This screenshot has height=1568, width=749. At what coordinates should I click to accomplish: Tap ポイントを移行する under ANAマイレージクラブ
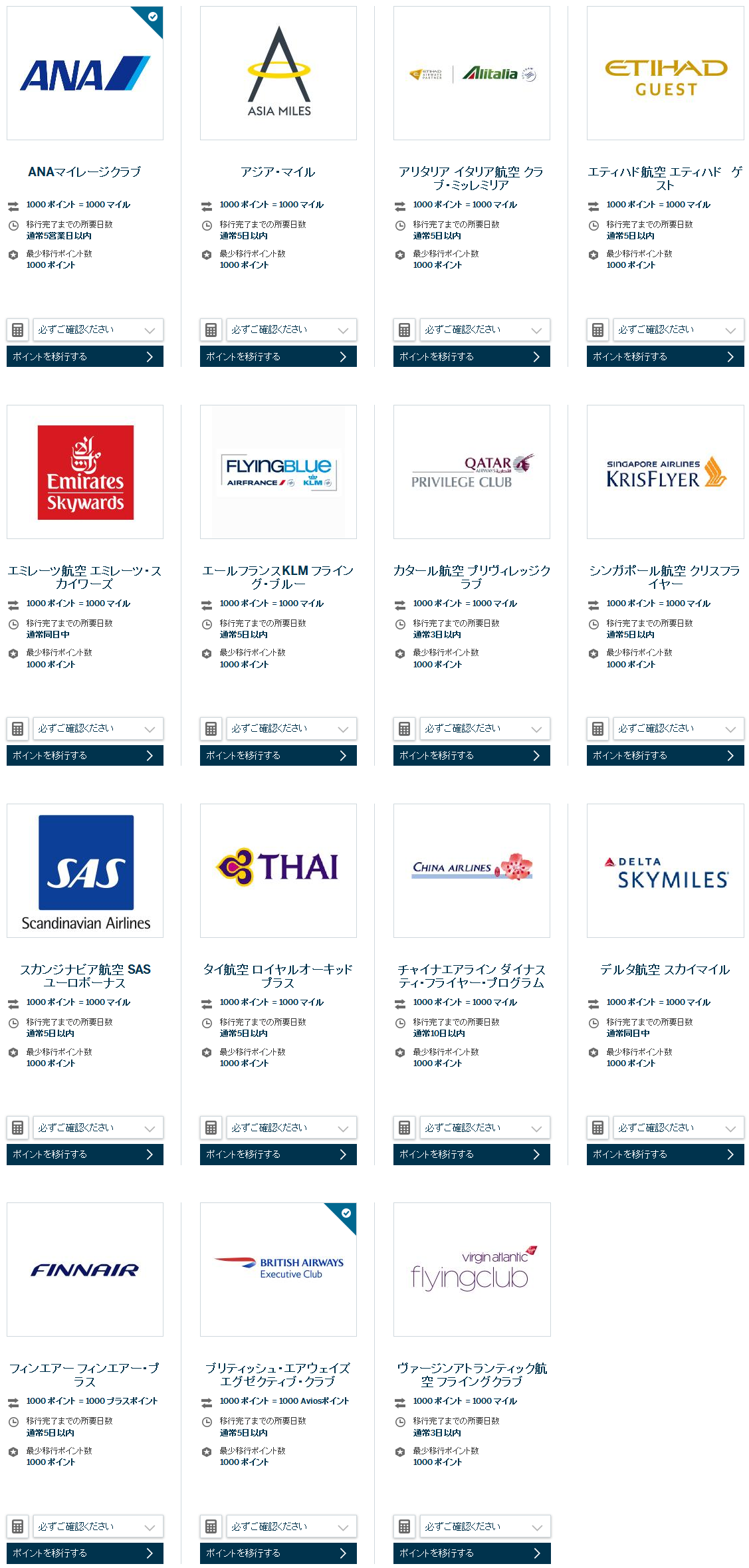coord(84,356)
